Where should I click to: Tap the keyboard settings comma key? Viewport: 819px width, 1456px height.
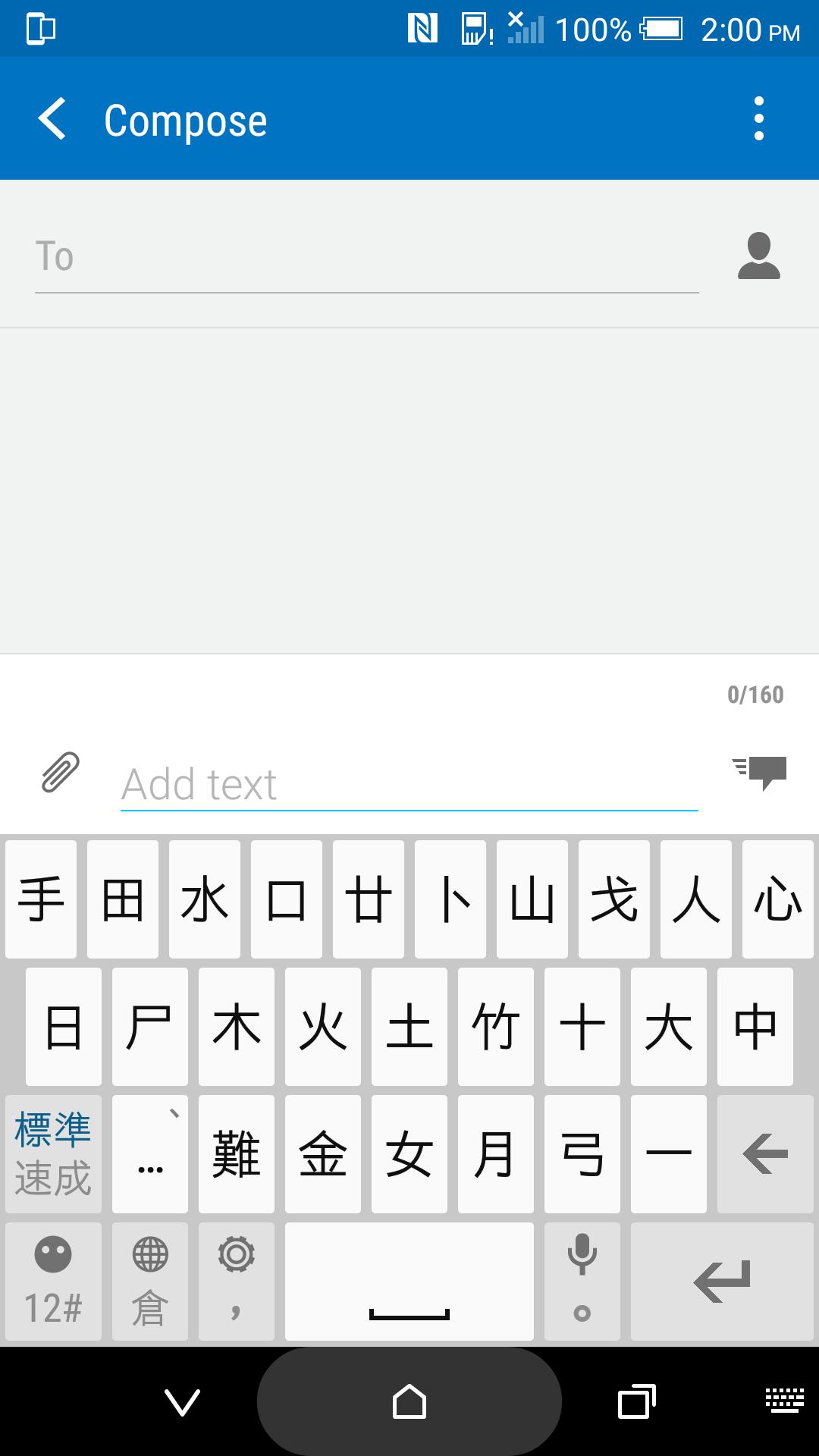point(237,1281)
